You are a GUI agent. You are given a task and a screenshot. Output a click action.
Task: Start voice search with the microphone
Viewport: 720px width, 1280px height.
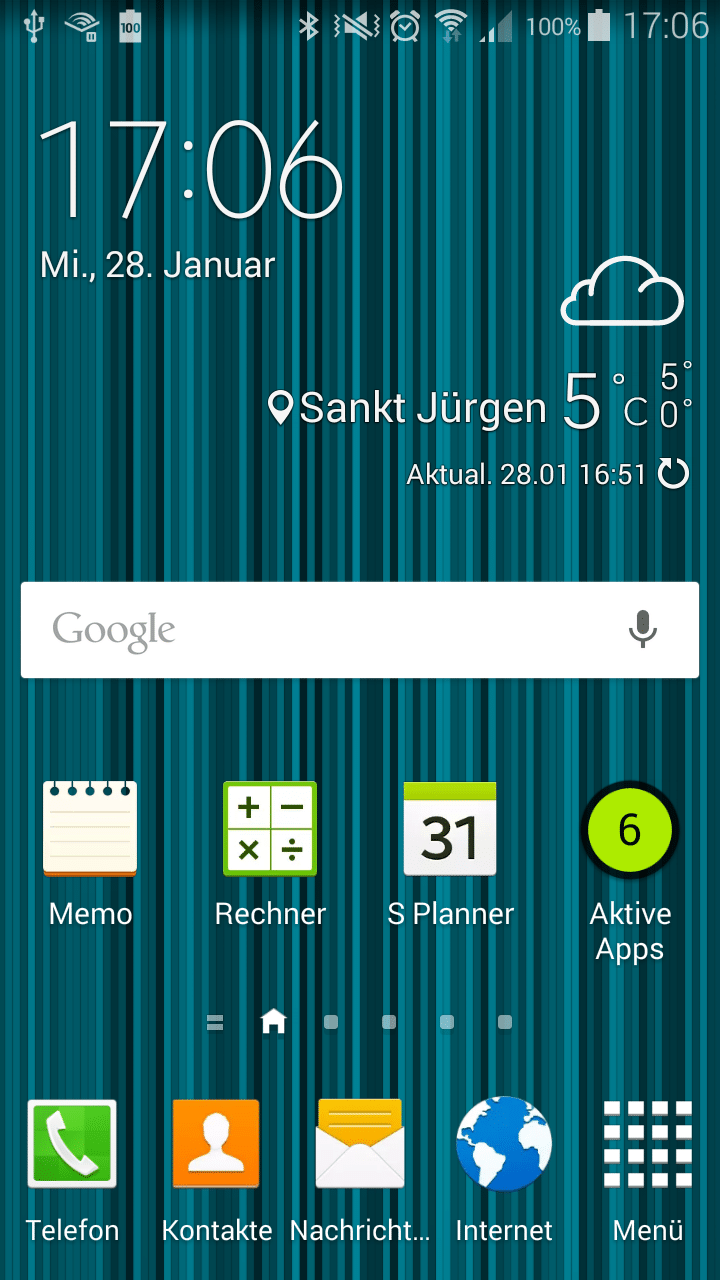pyautogui.click(x=642, y=629)
